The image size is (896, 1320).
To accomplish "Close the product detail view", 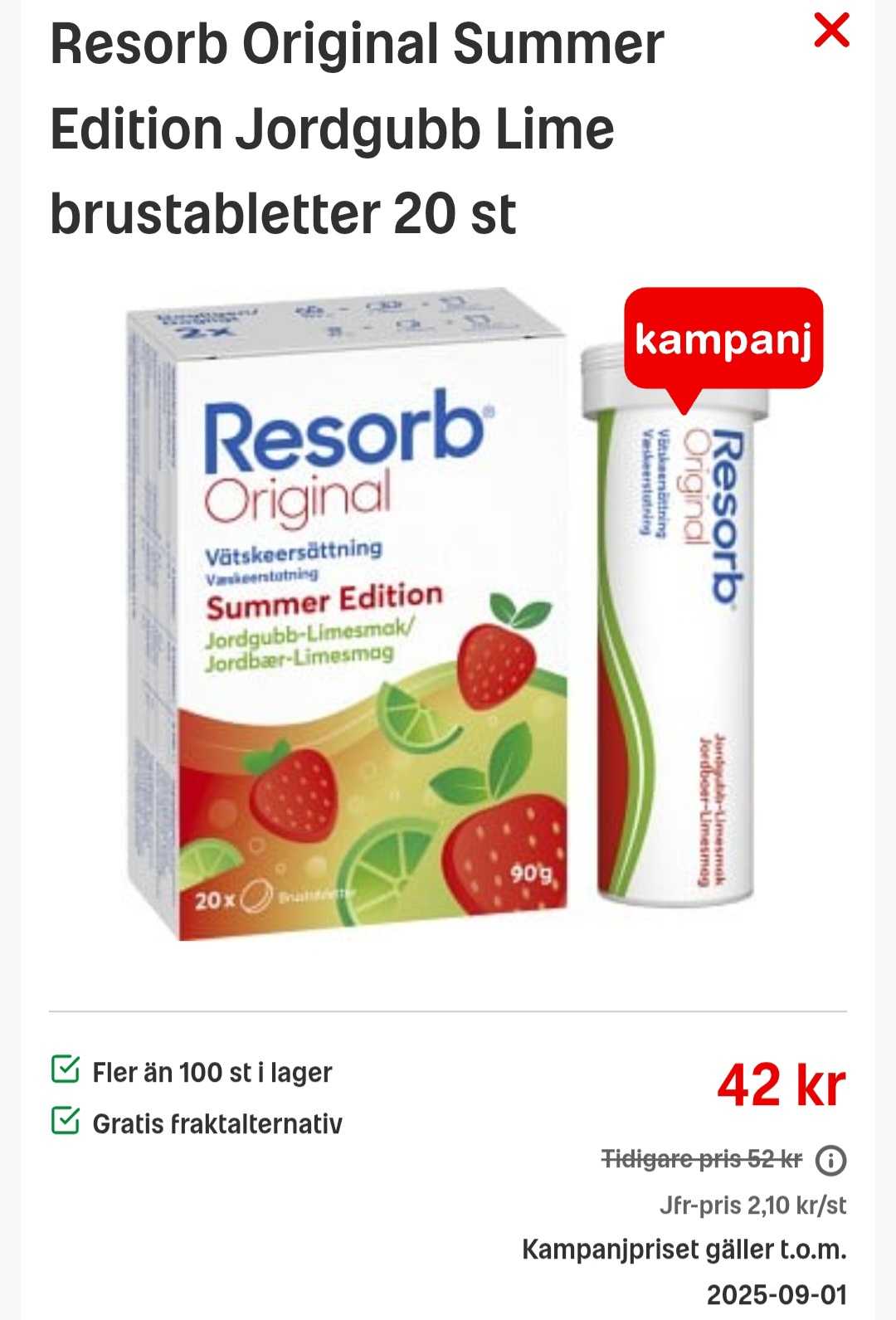I will (831, 31).
